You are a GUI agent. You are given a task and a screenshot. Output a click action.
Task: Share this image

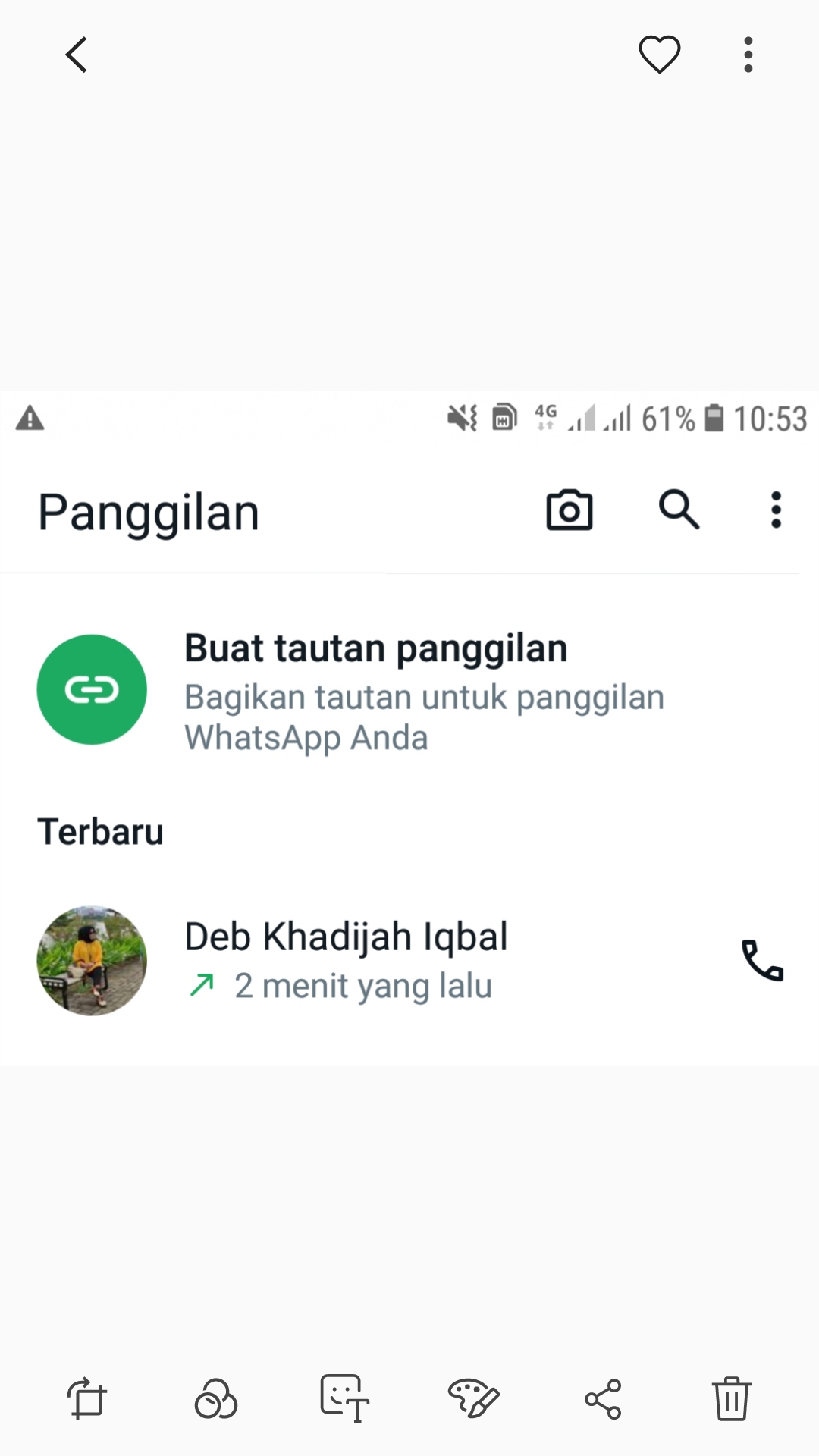(603, 1398)
